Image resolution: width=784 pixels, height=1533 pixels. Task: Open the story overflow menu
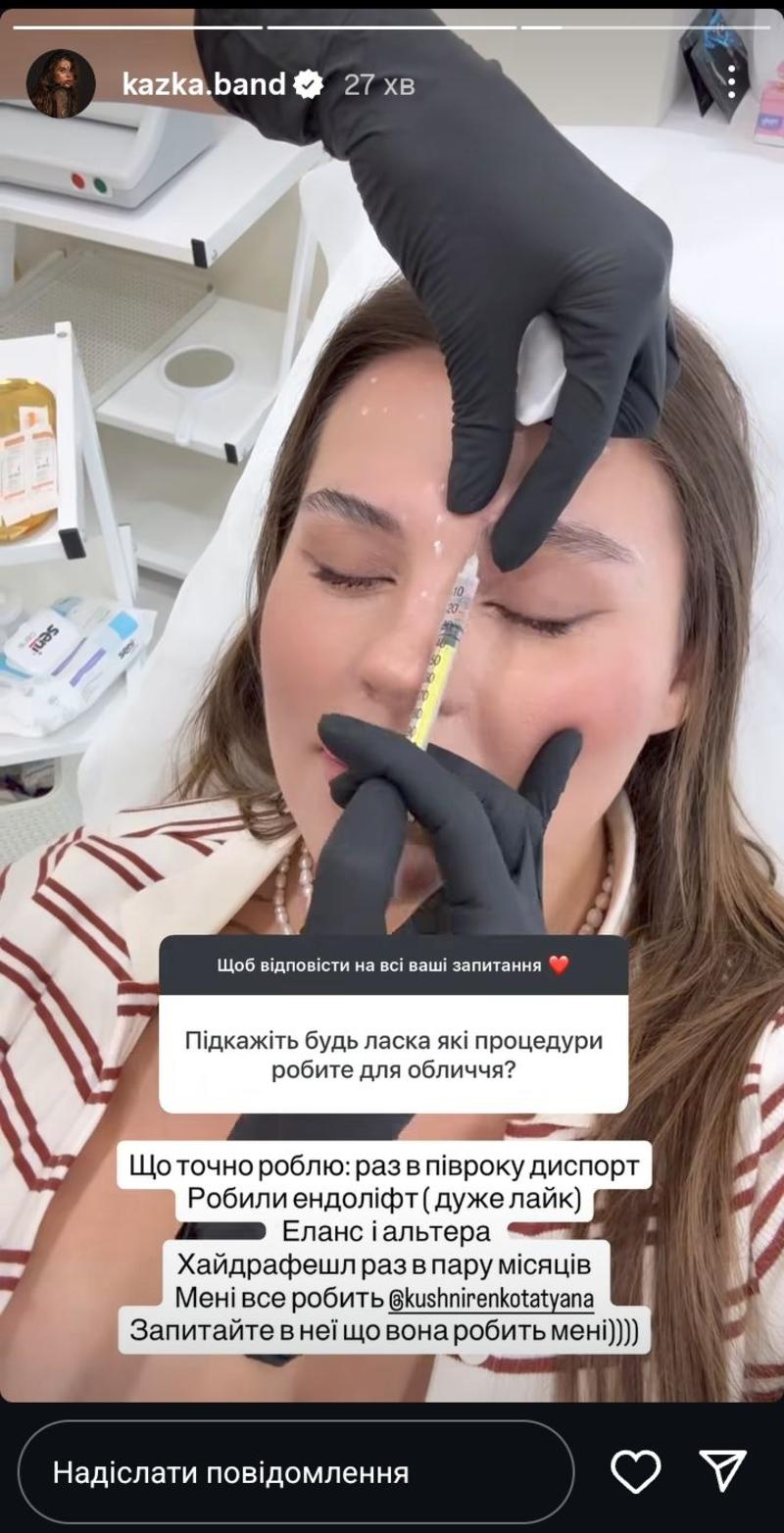[731, 83]
